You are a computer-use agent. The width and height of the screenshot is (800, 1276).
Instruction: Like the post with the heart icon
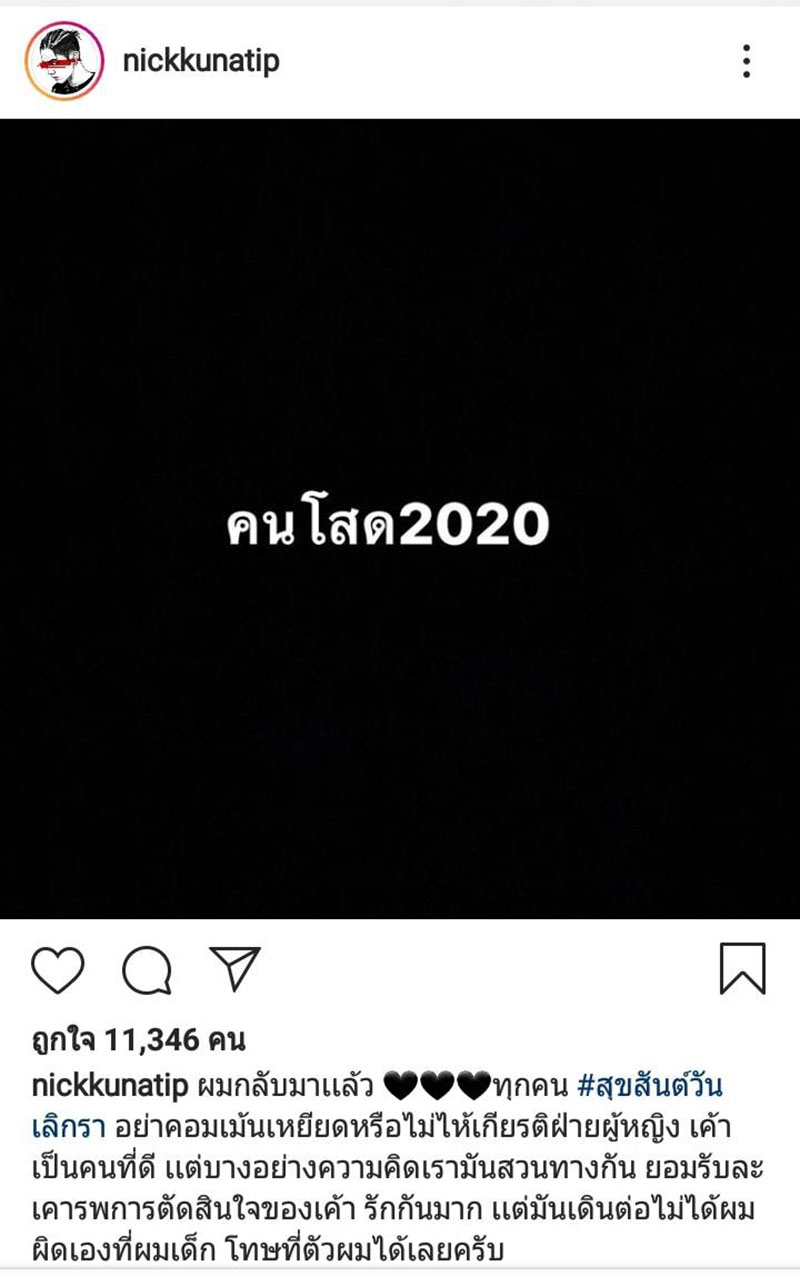[x=58, y=969]
